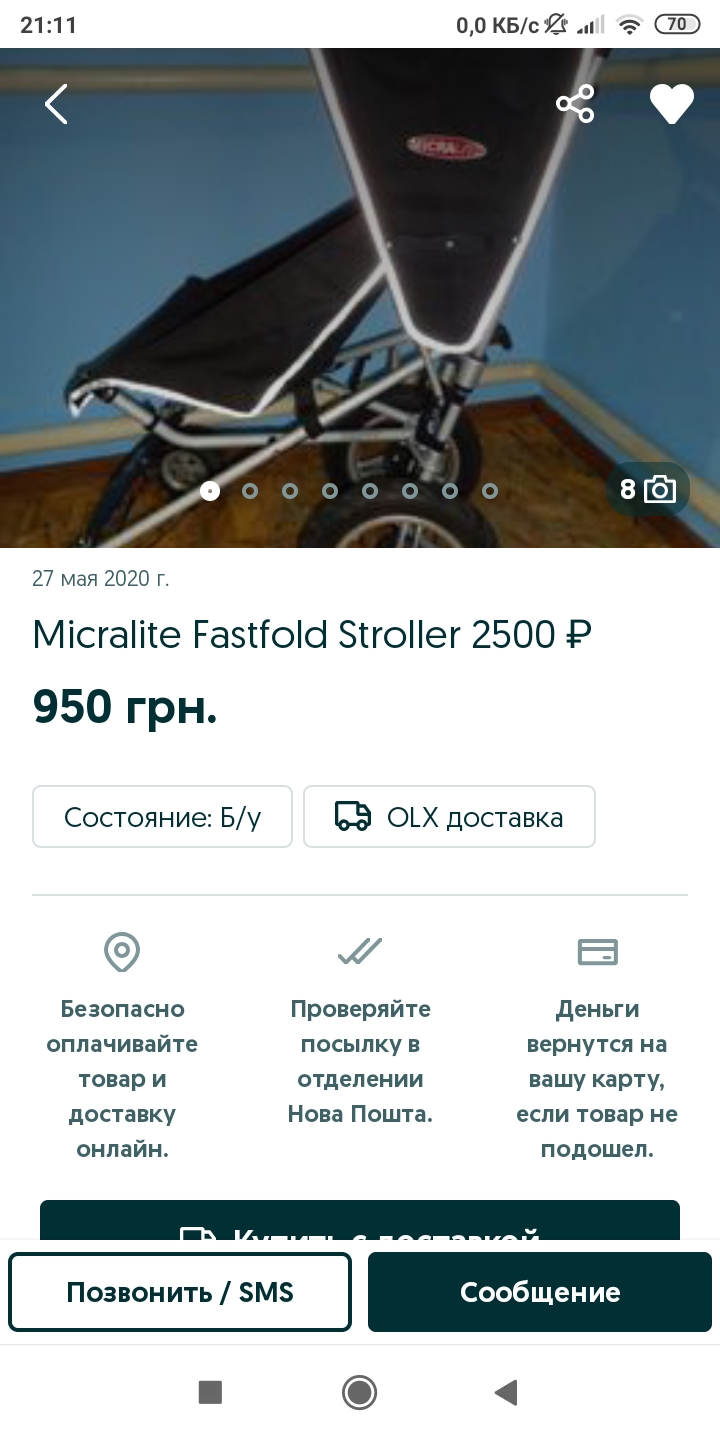Select the OLX доставка chip
Viewport: 720px width, 1440px height.
click(449, 817)
